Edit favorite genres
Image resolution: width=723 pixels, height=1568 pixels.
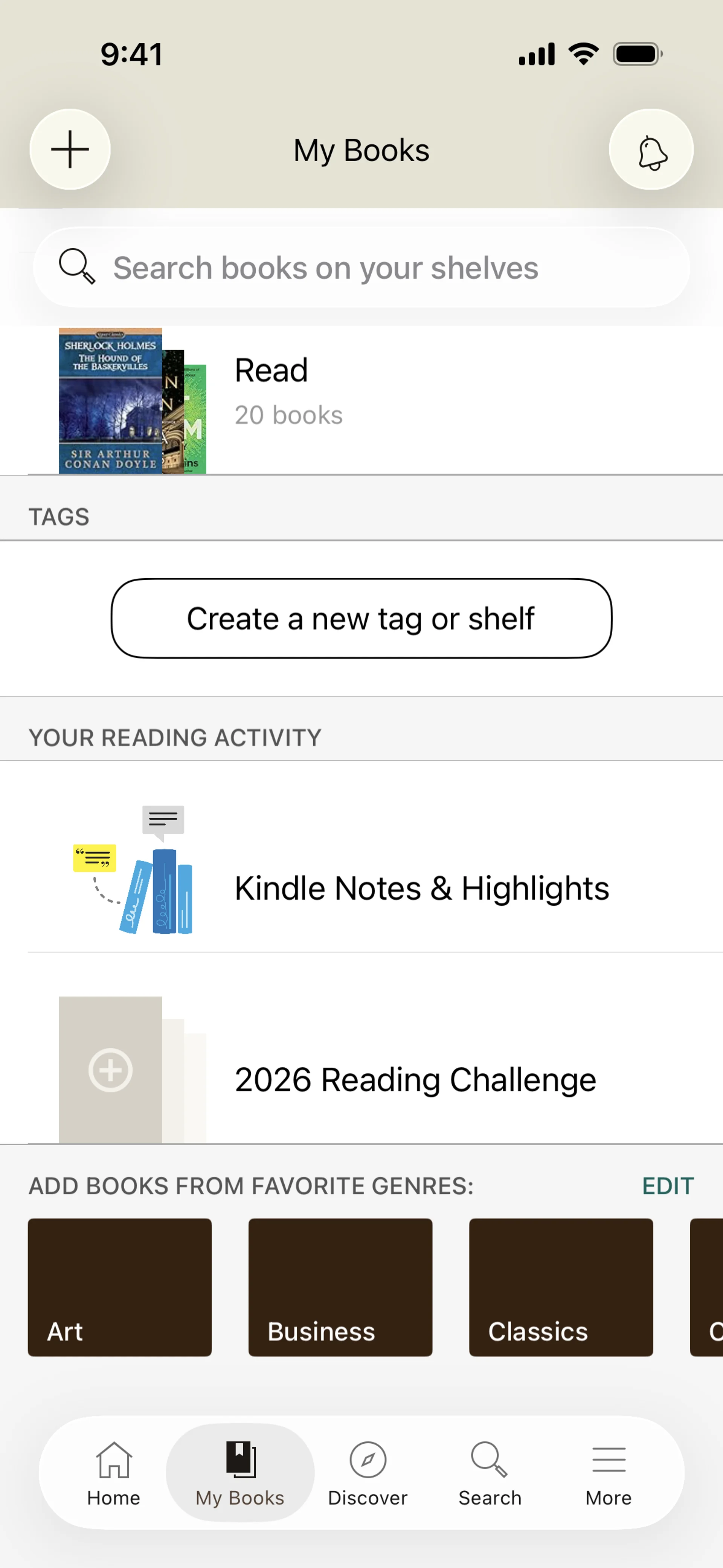coord(668,1186)
